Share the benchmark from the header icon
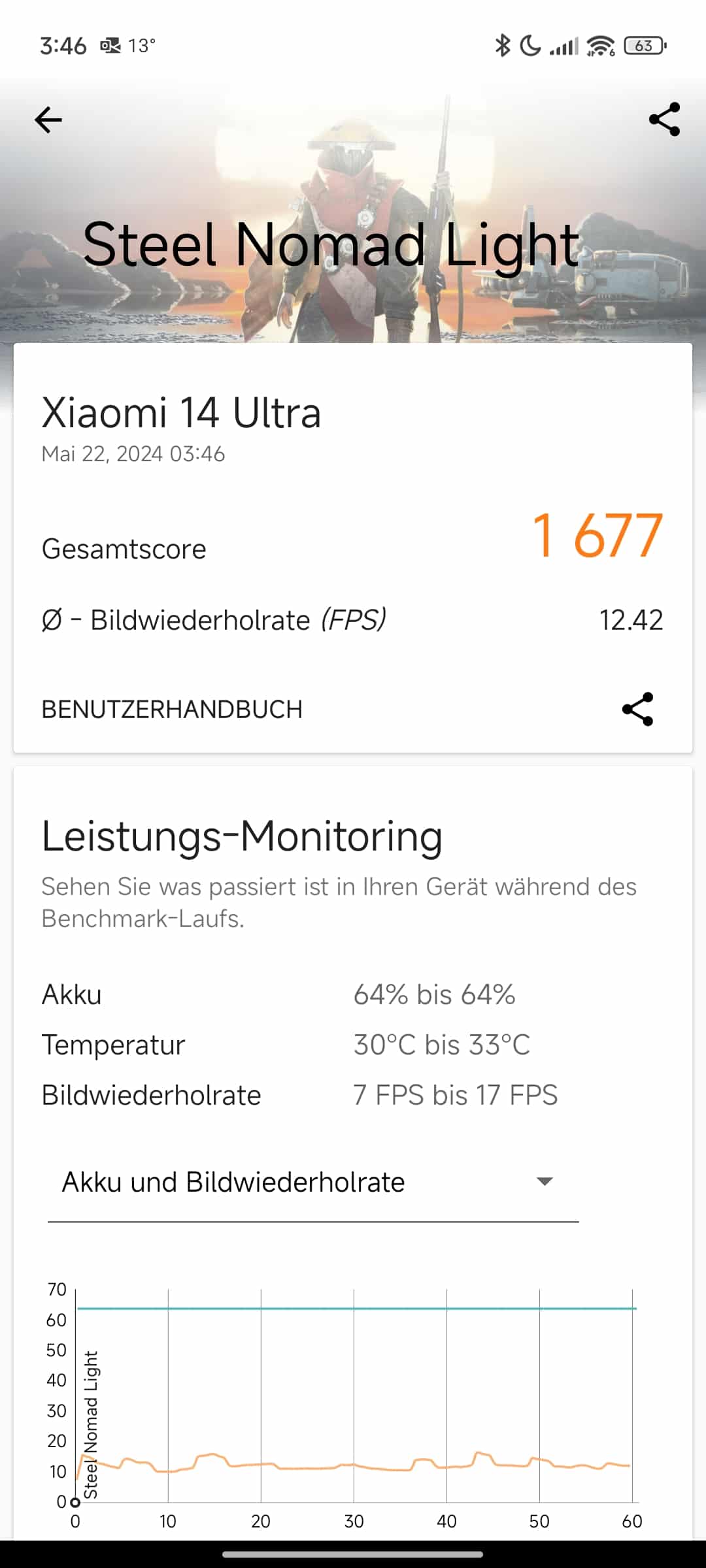This screenshot has width=706, height=1568. coord(664,120)
